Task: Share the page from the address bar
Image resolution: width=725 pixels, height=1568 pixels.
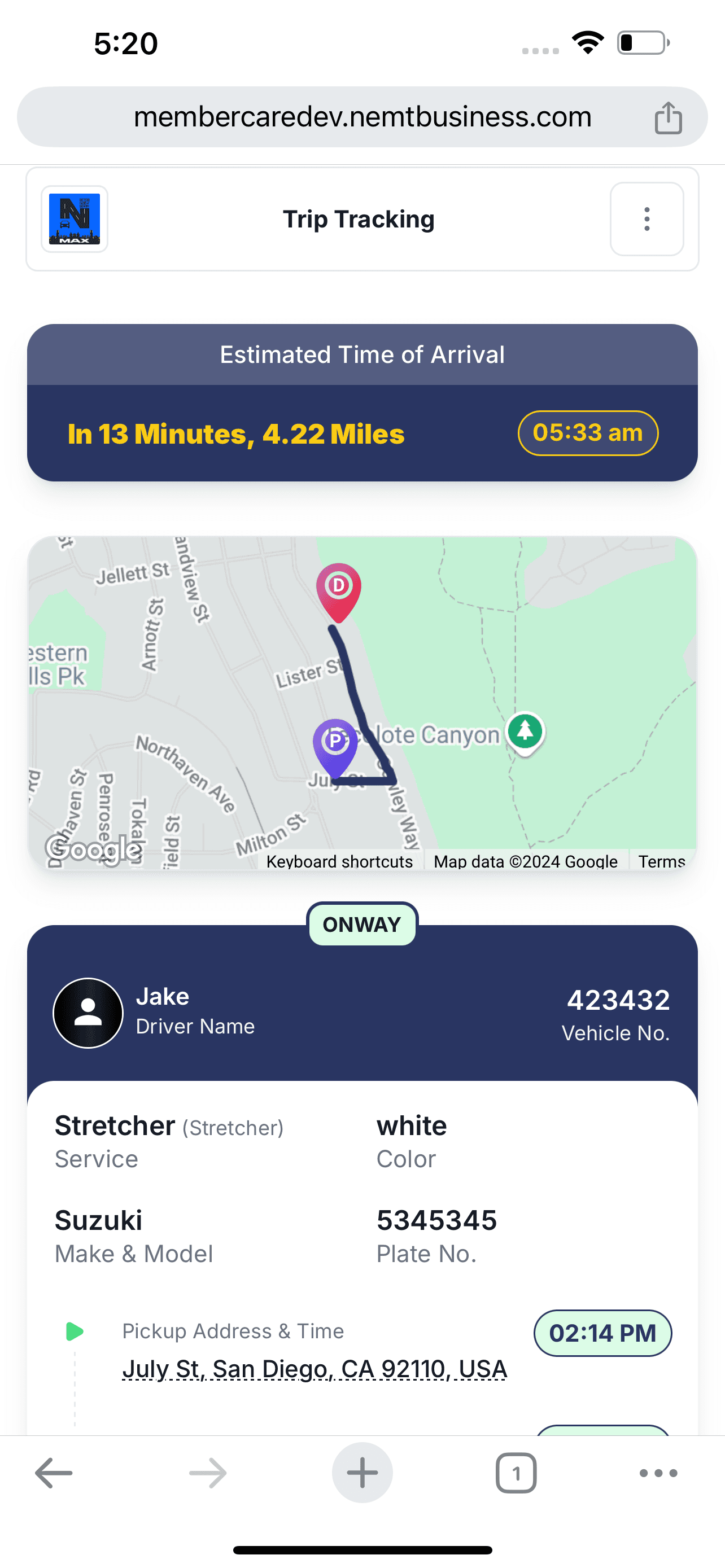Action: pos(668,117)
